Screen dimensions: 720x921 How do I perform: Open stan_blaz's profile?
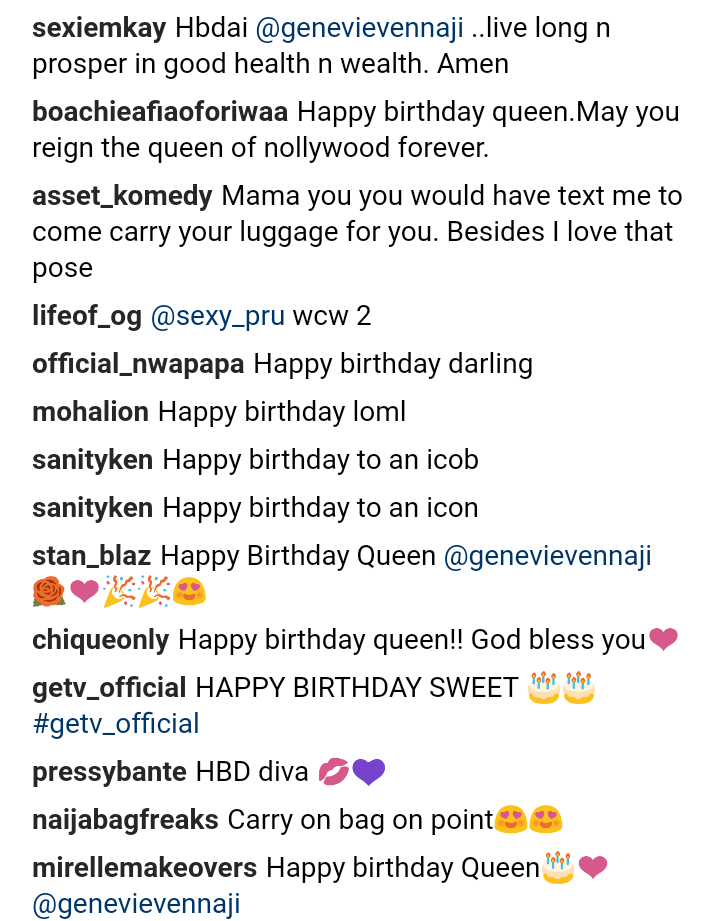(x=91, y=556)
